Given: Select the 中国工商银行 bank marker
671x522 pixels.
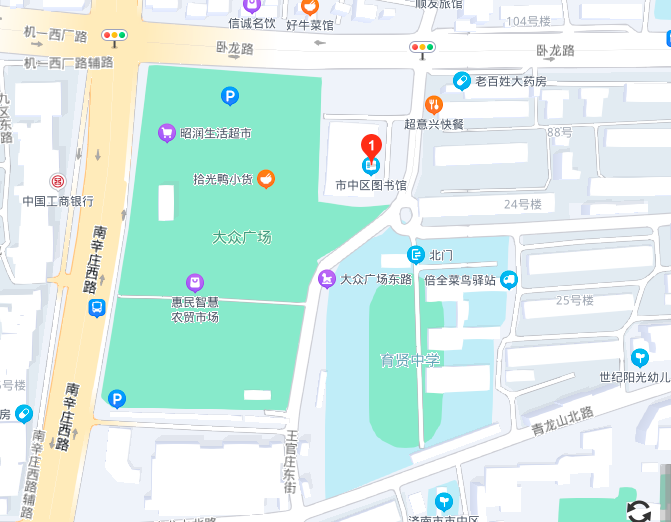Looking at the screenshot, I should [58, 182].
